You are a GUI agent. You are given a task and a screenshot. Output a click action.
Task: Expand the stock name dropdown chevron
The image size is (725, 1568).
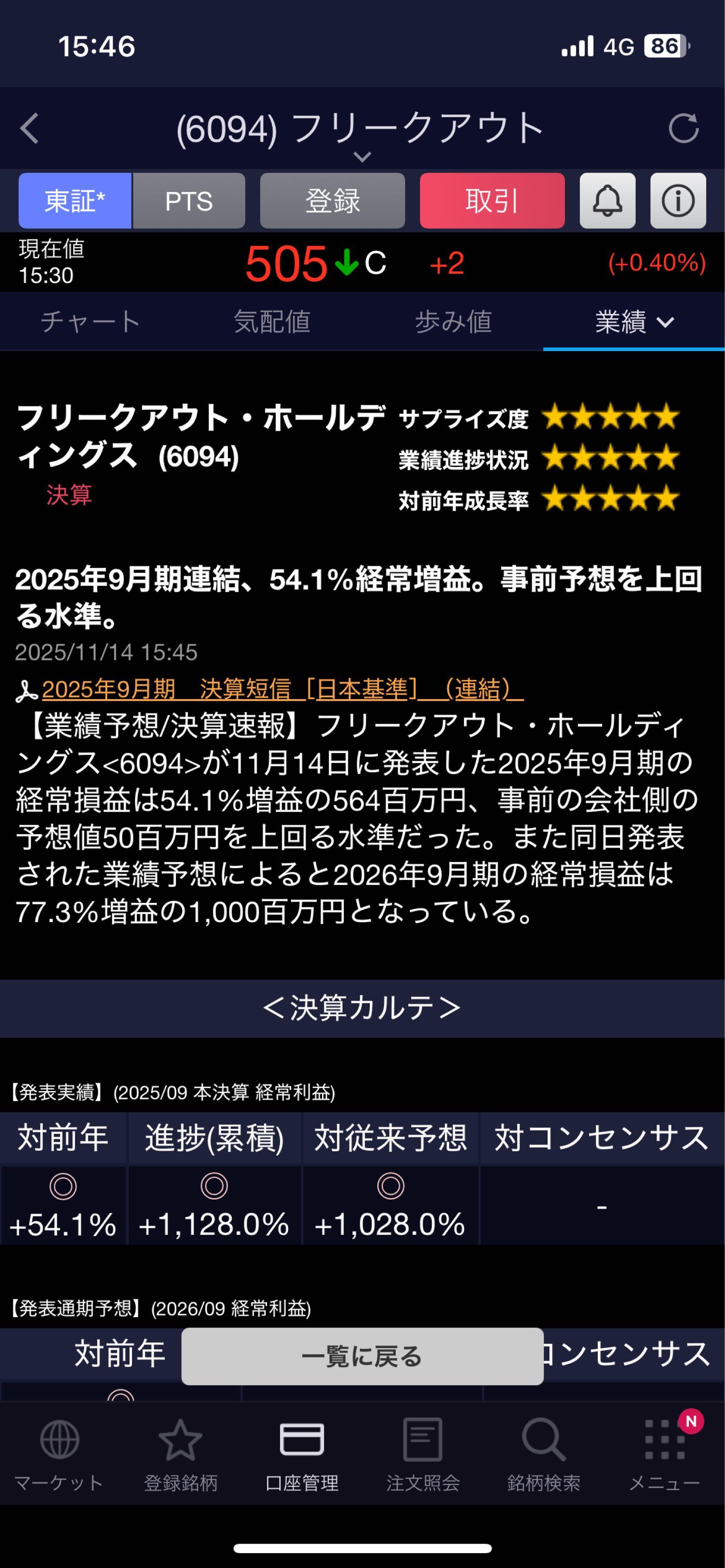tap(362, 157)
